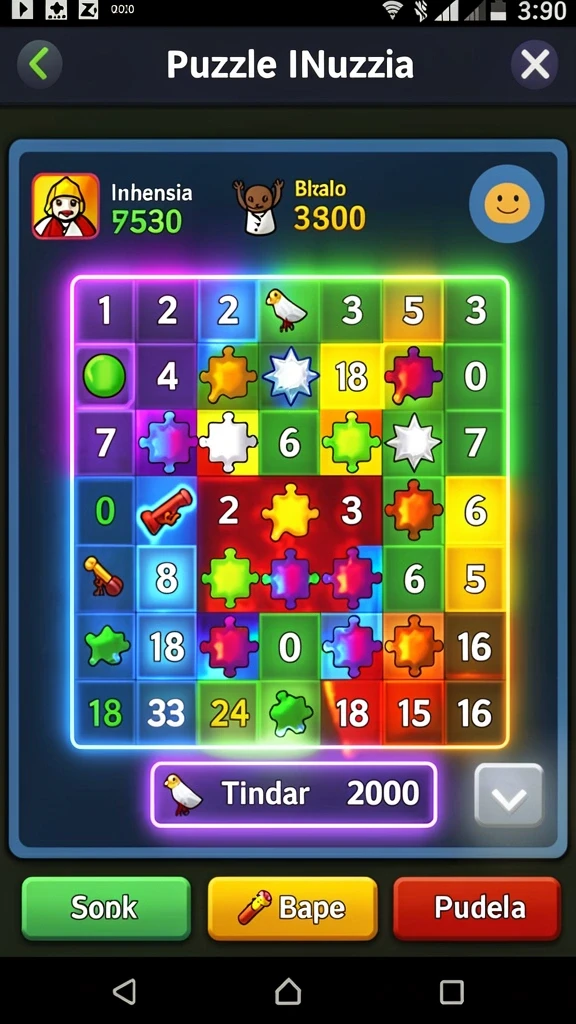Open Blkalo's player avatar

259,206
